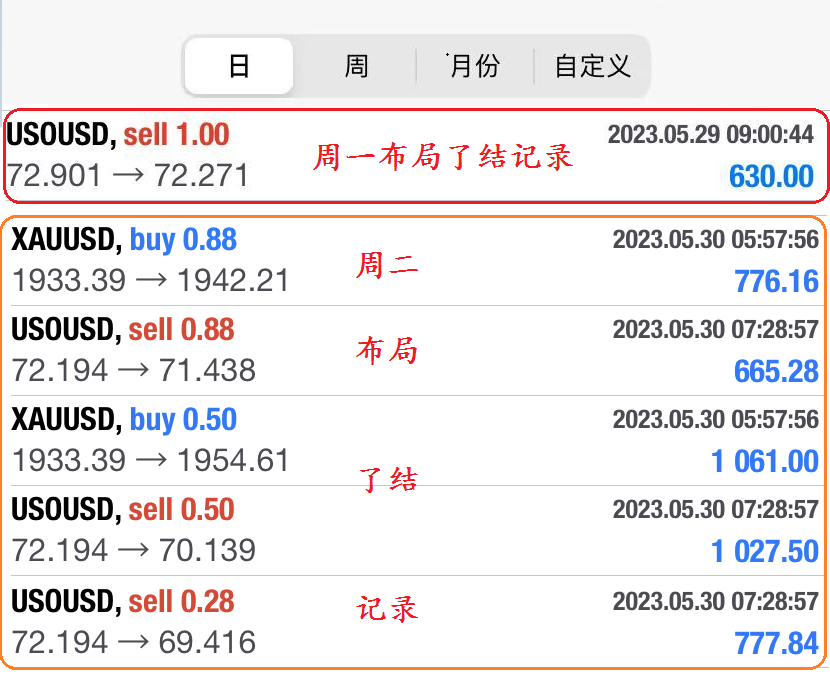
Task: Choose the 自定义 custom period tab
Action: pos(592,67)
